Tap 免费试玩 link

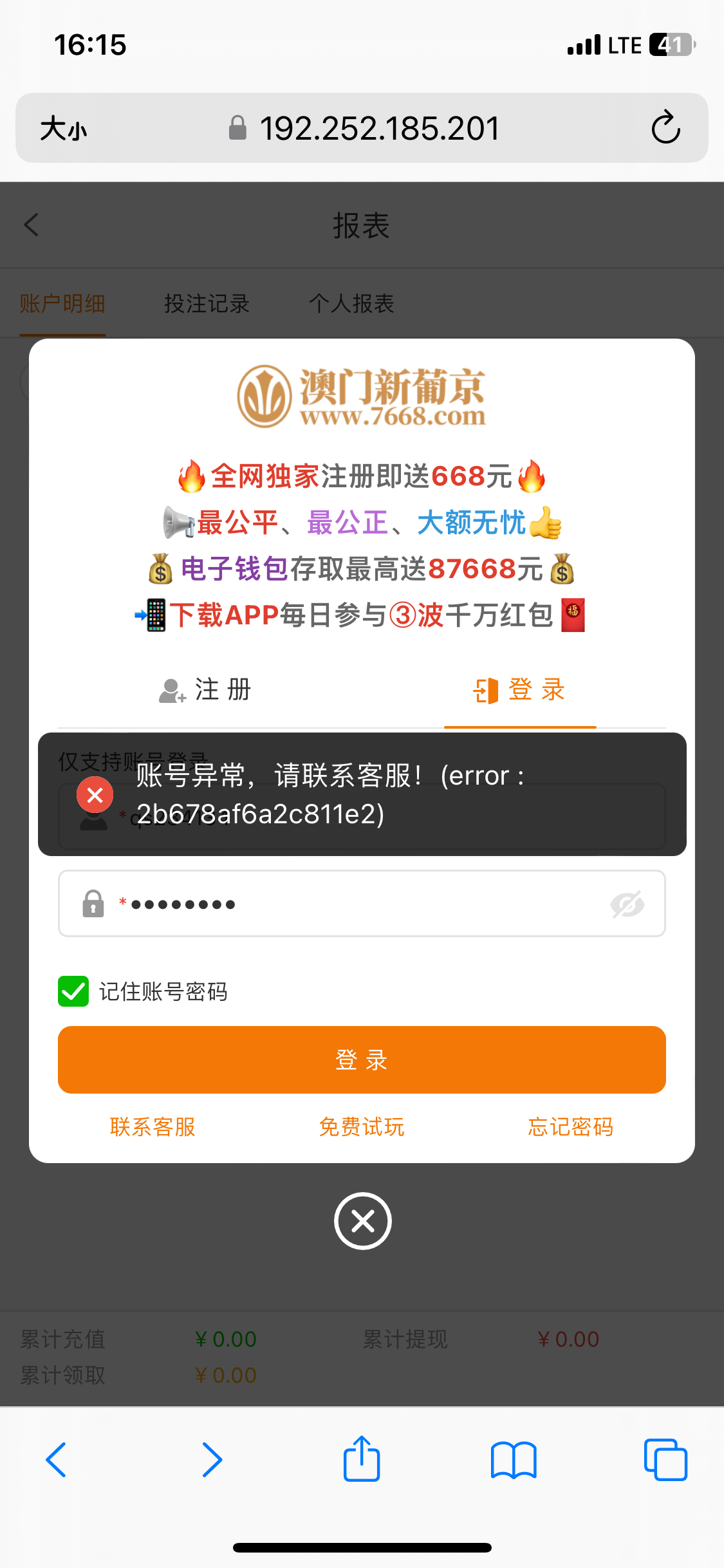click(x=362, y=1127)
